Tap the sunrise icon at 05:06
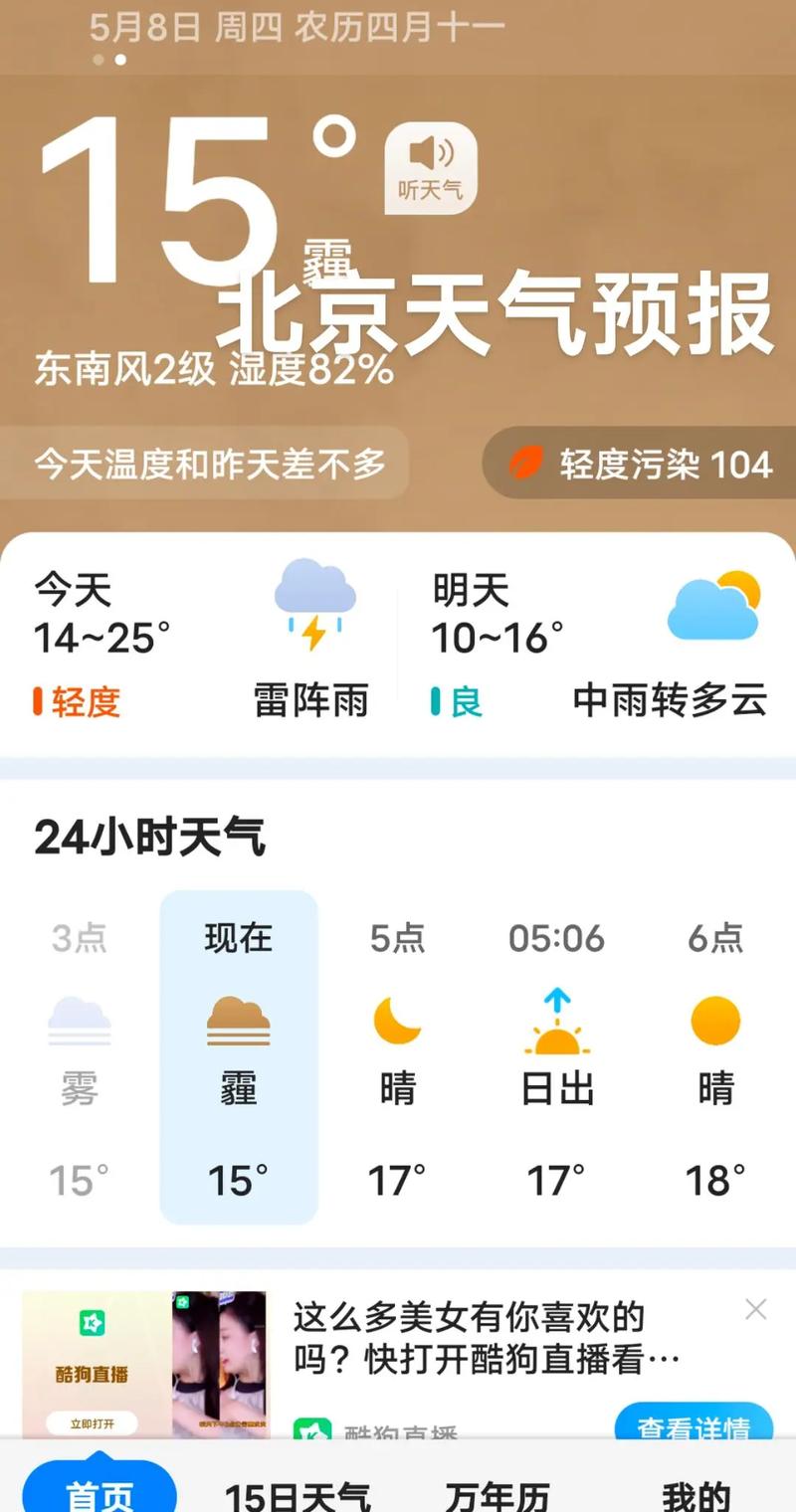This screenshot has width=796, height=1512. tap(556, 1020)
